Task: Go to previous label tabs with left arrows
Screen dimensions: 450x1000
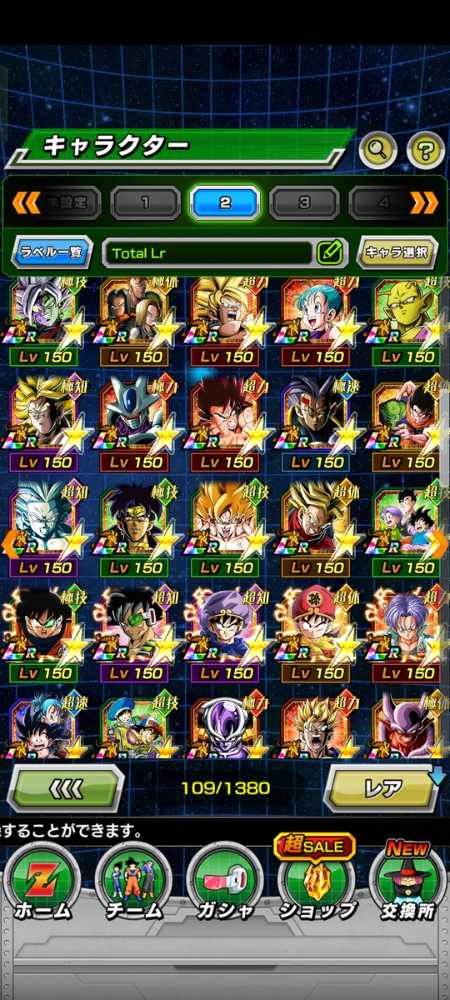Action: pyautogui.click(x=25, y=203)
